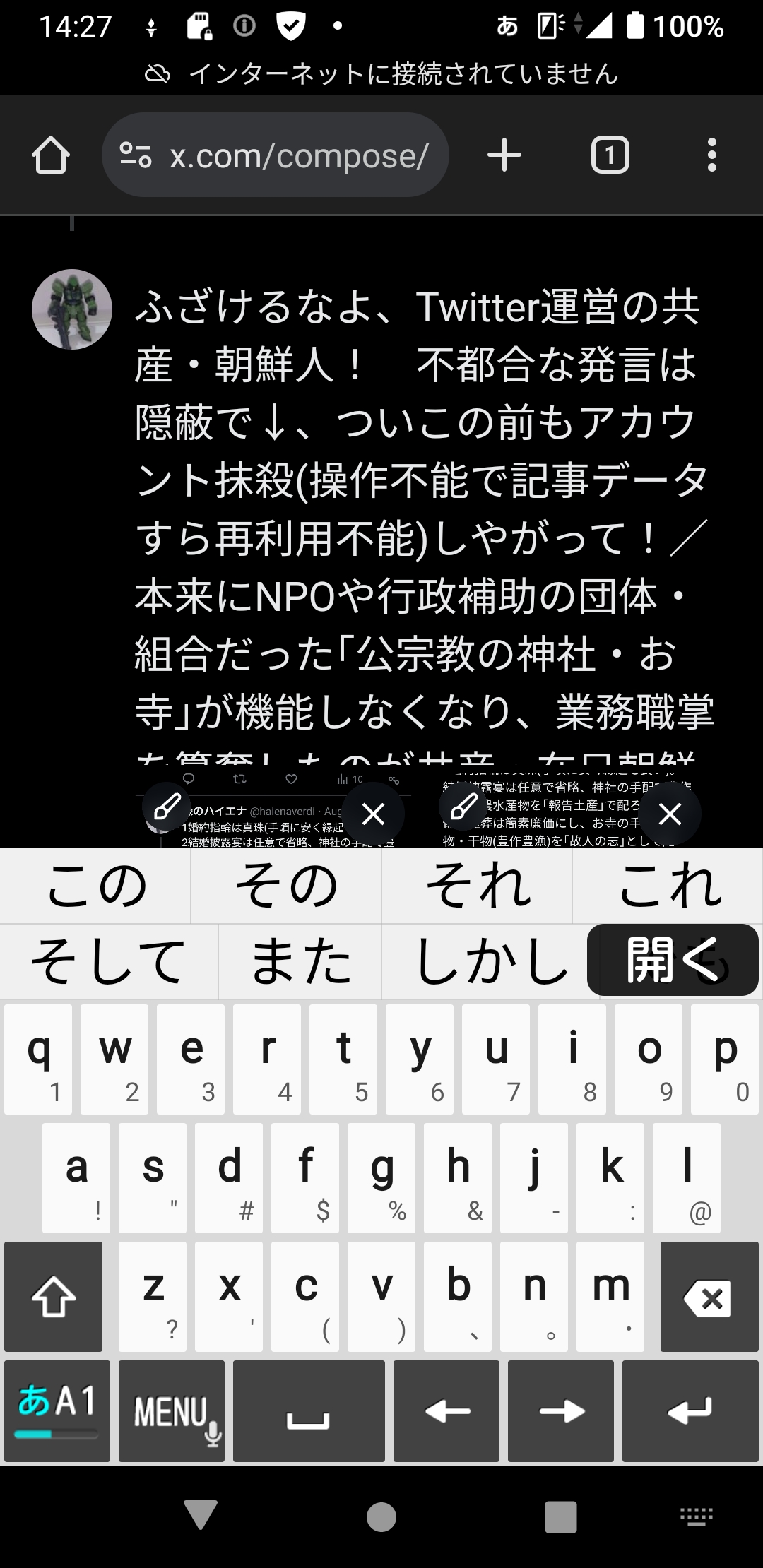Expand suggestions with 開く
The image size is (763, 1568).
[x=672, y=961]
